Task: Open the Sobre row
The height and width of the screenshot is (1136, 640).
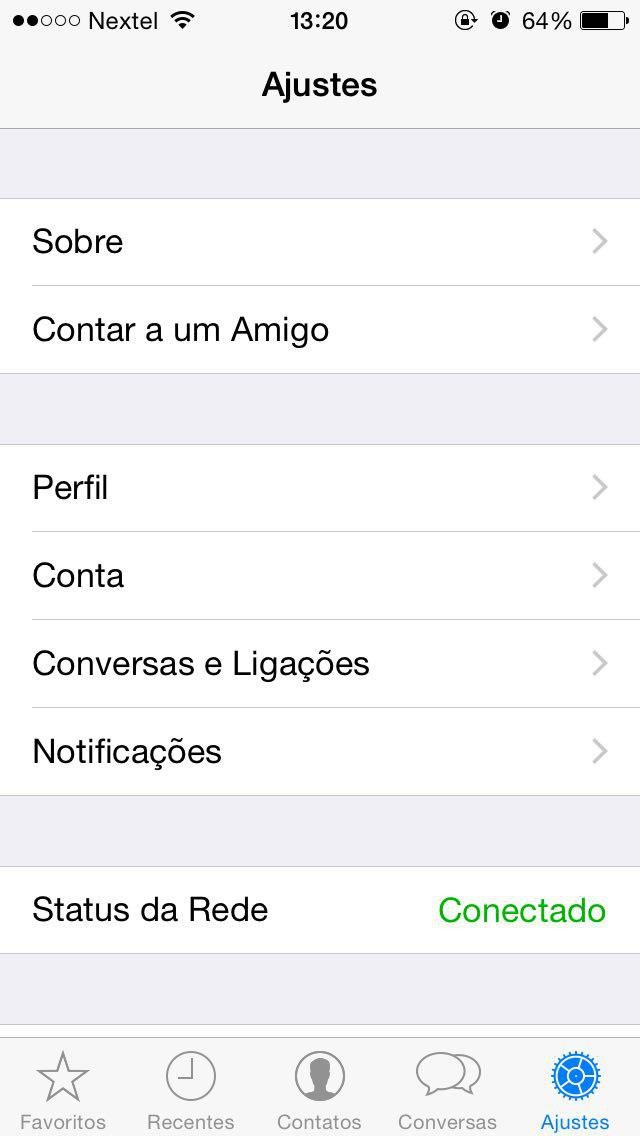Action: (x=320, y=242)
